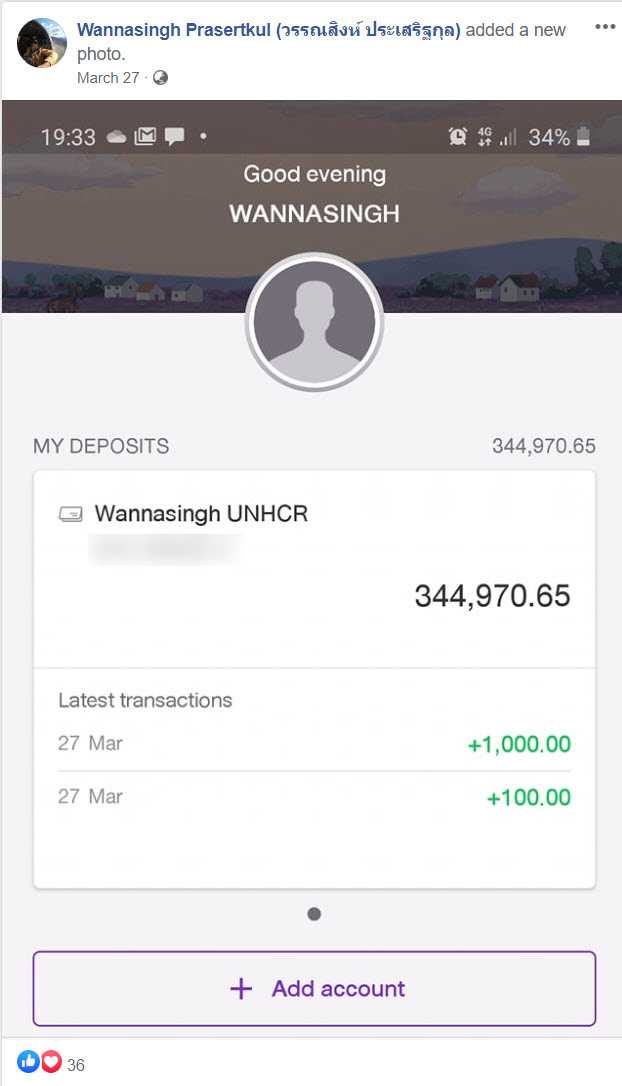Open the March 27 post timestamp
Screen dimensions: 622x1086
(x=108, y=78)
